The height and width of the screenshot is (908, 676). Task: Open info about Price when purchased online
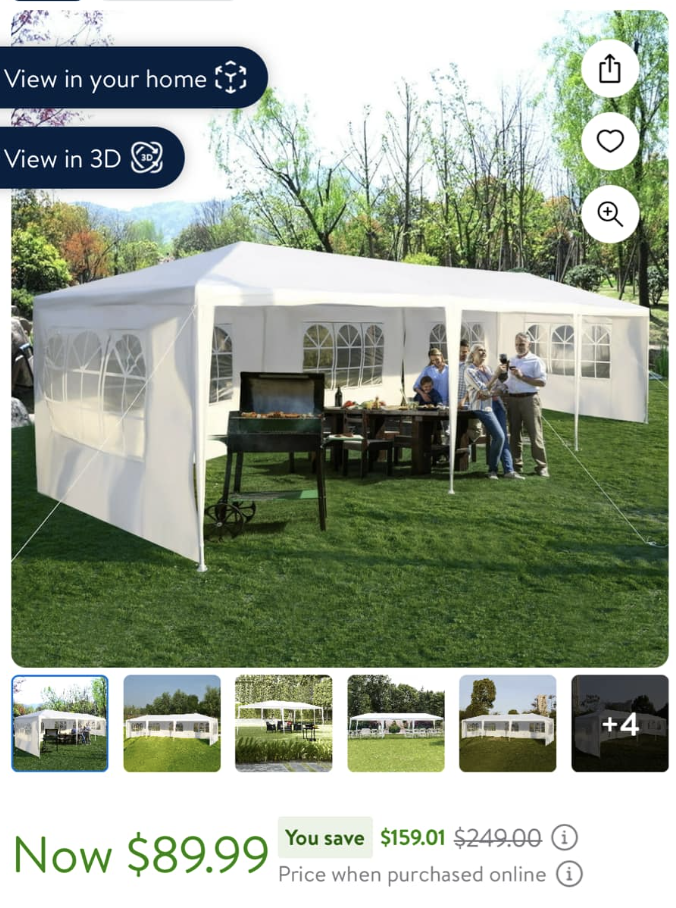point(568,874)
